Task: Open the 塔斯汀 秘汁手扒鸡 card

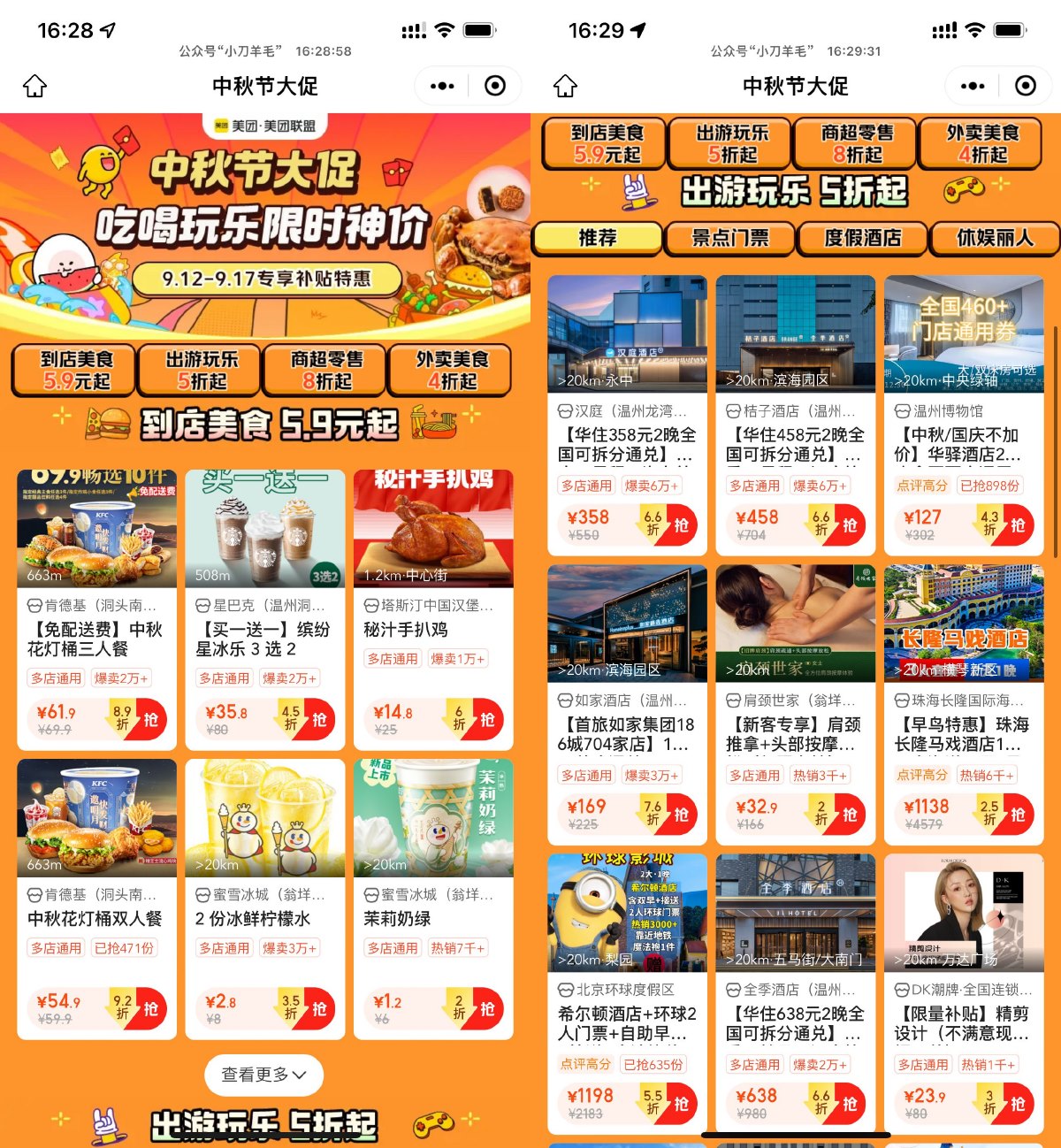Action: click(x=433, y=630)
